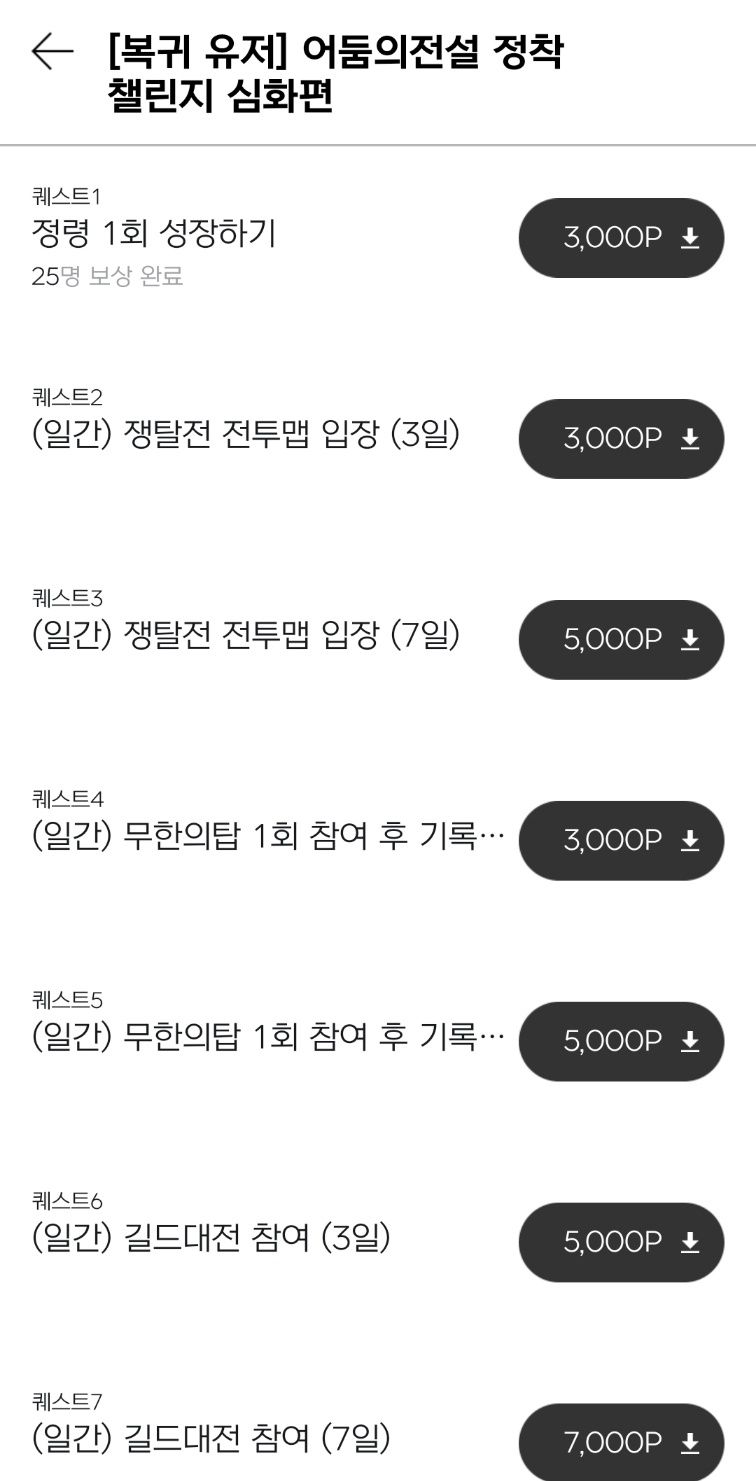Claim 3,000P reward for 퀘스트1
Image resolution: width=756 pixels, height=1481 pixels.
click(621, 238)
